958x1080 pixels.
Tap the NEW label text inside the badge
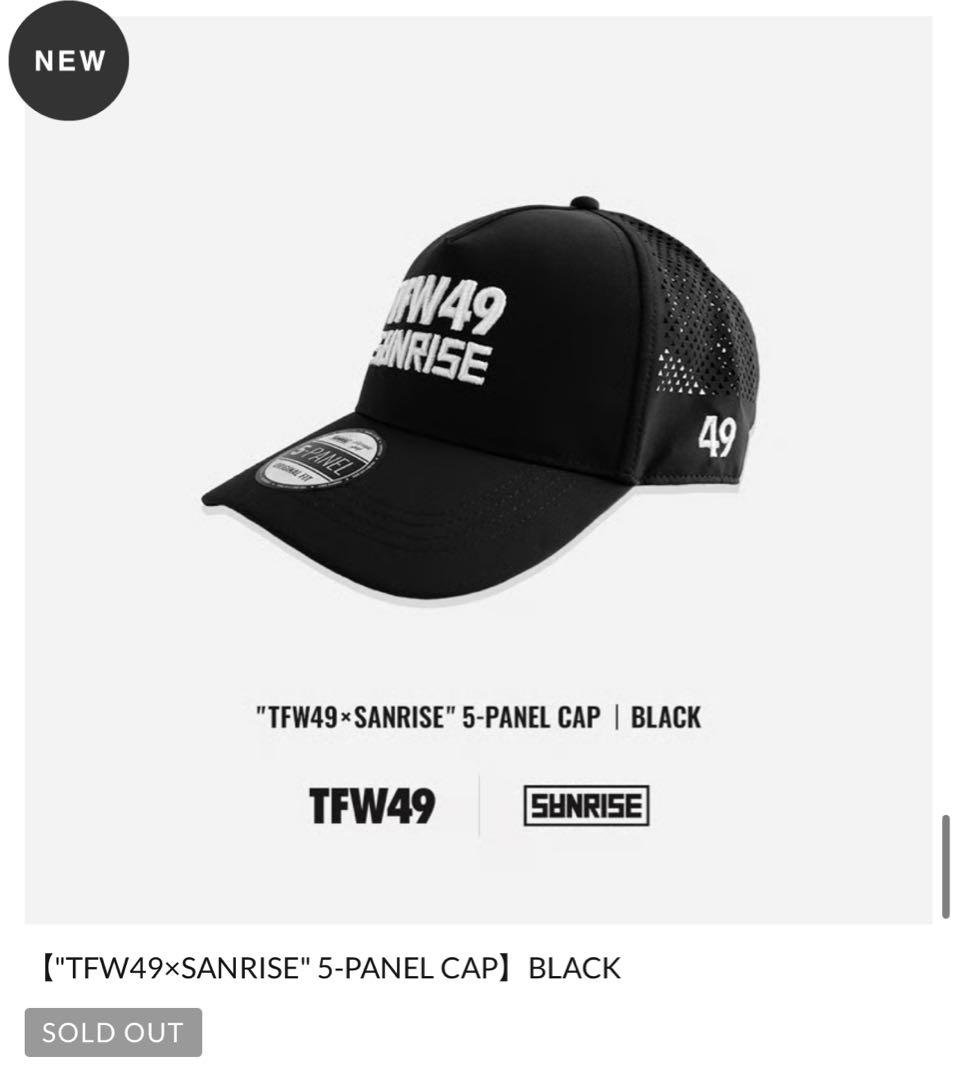click(68, 61)
